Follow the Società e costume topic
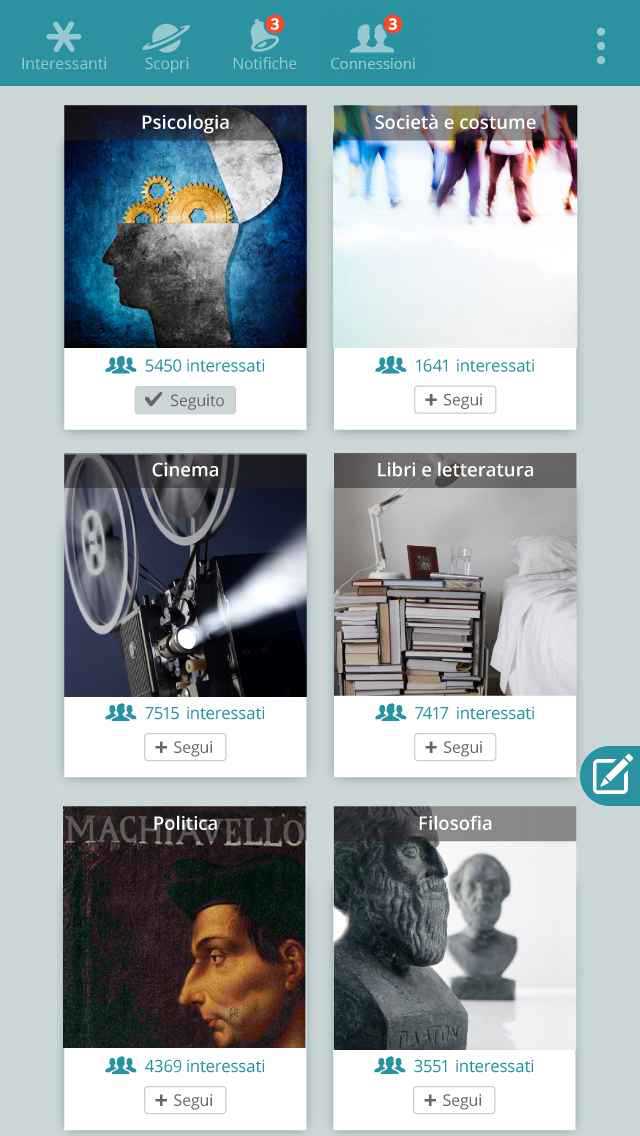 [455, 400]
